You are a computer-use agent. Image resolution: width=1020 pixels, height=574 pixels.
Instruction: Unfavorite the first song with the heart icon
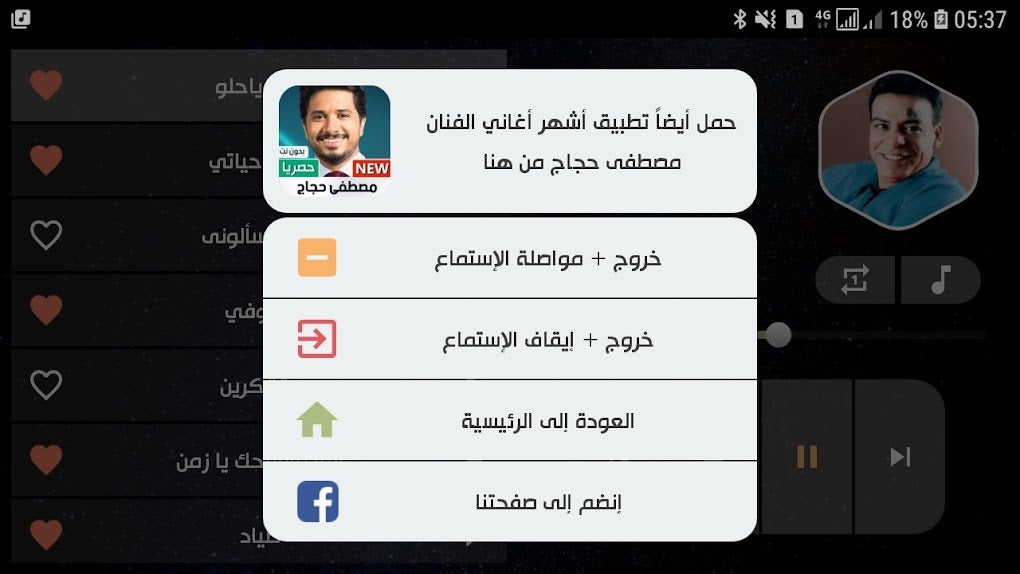point(46,85)
